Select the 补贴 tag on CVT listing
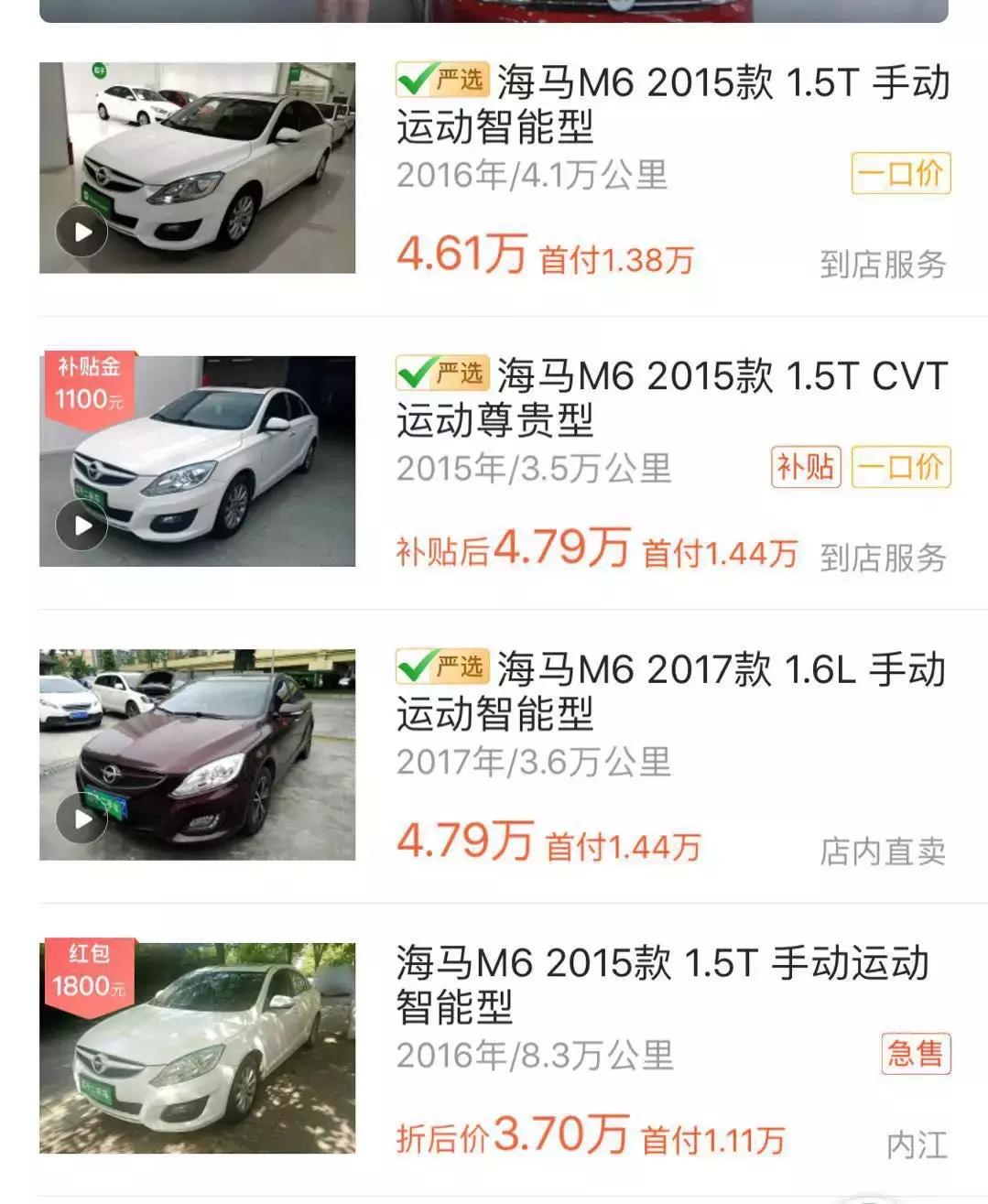 [806, 468]
